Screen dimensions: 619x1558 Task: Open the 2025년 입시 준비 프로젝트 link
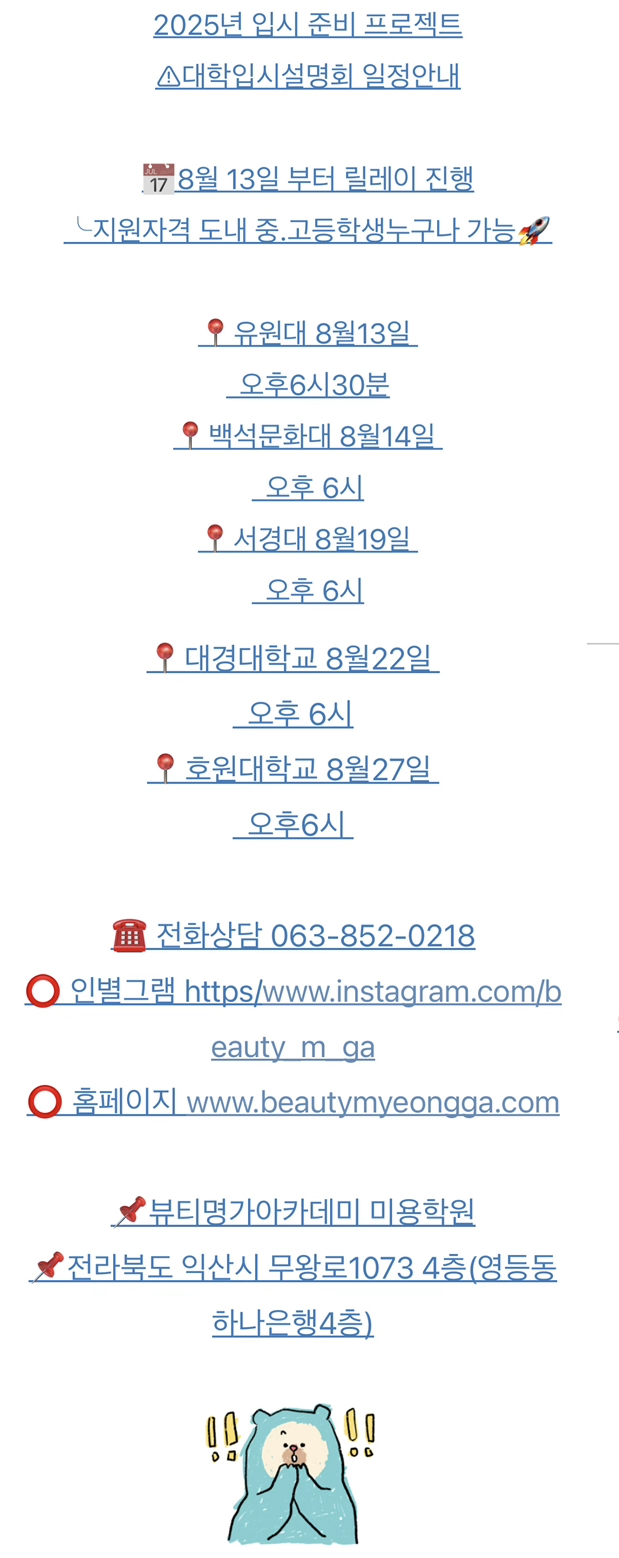pyautogui.click(x=308, y=25)
